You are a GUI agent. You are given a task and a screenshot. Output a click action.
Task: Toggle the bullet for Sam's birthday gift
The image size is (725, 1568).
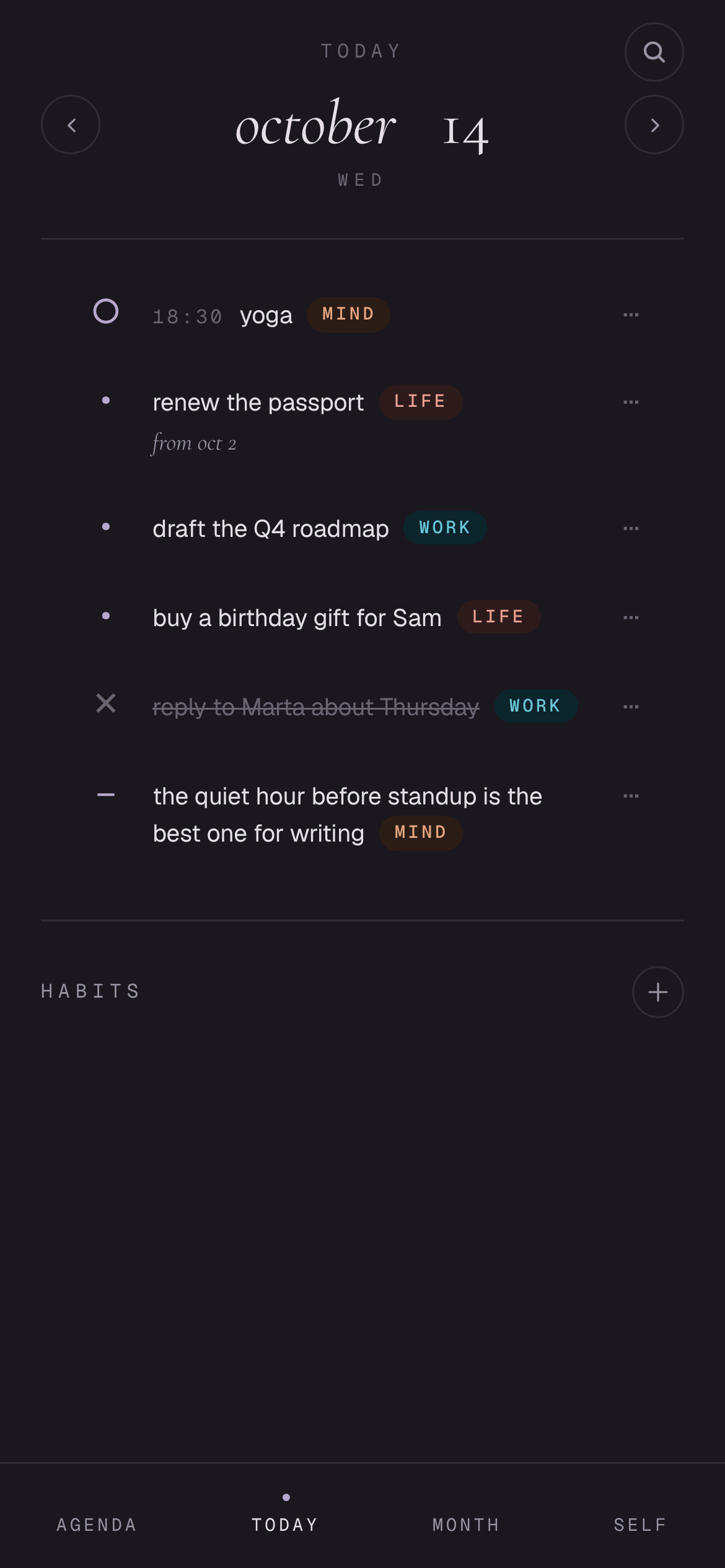coord(106,616)
